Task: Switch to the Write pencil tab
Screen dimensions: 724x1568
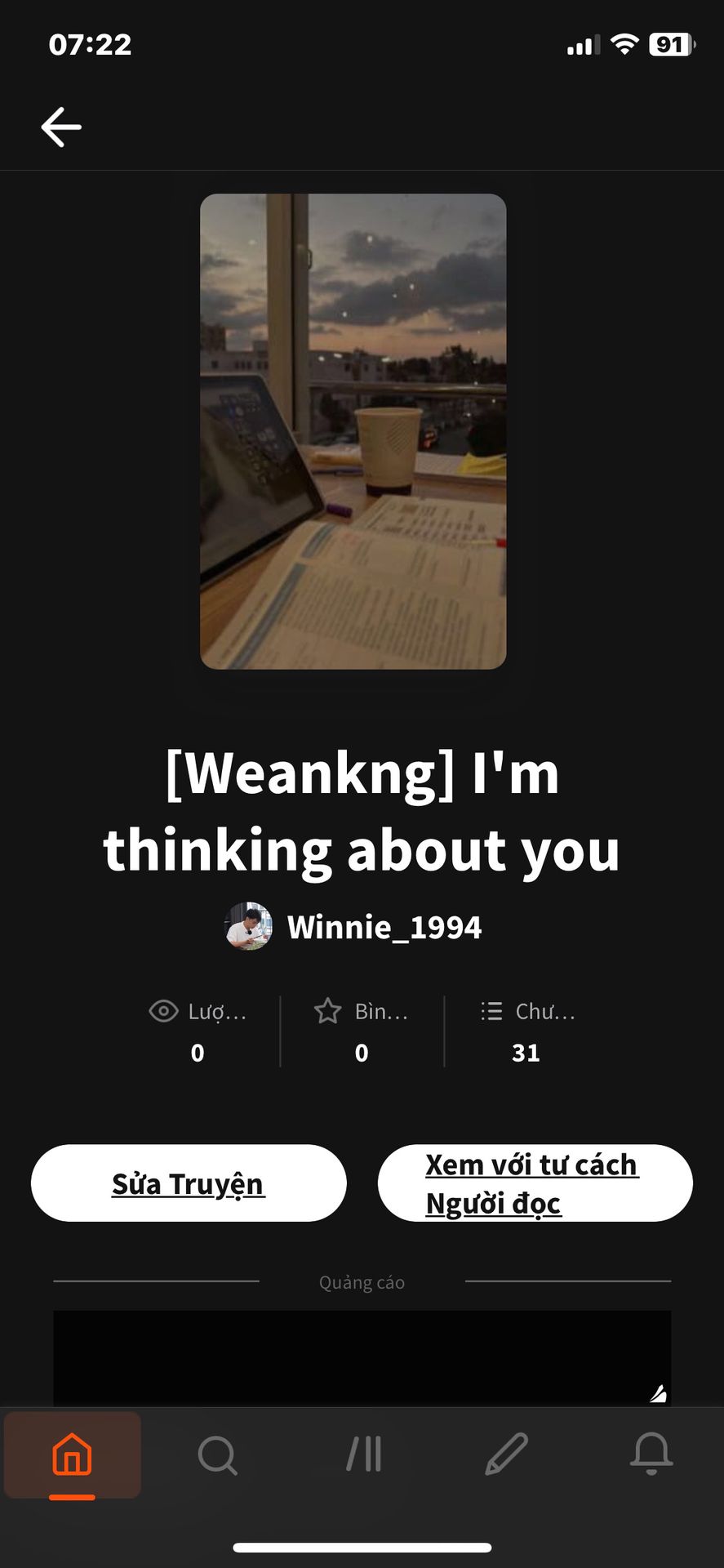Action: point(506,1454)
